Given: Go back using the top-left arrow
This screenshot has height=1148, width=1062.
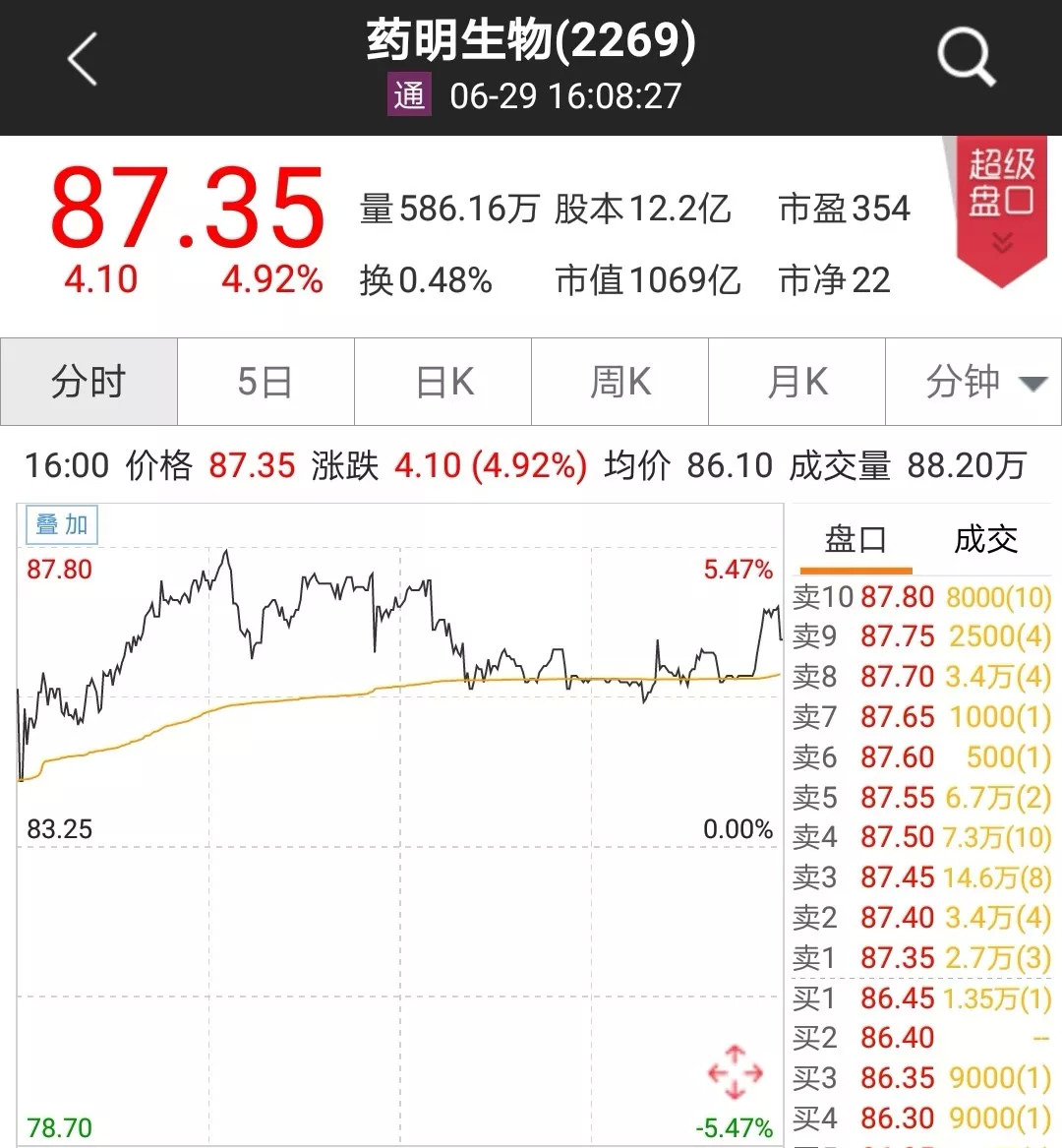Looking at the screenshot, I should pyautogui.click(x=83, y=59).
